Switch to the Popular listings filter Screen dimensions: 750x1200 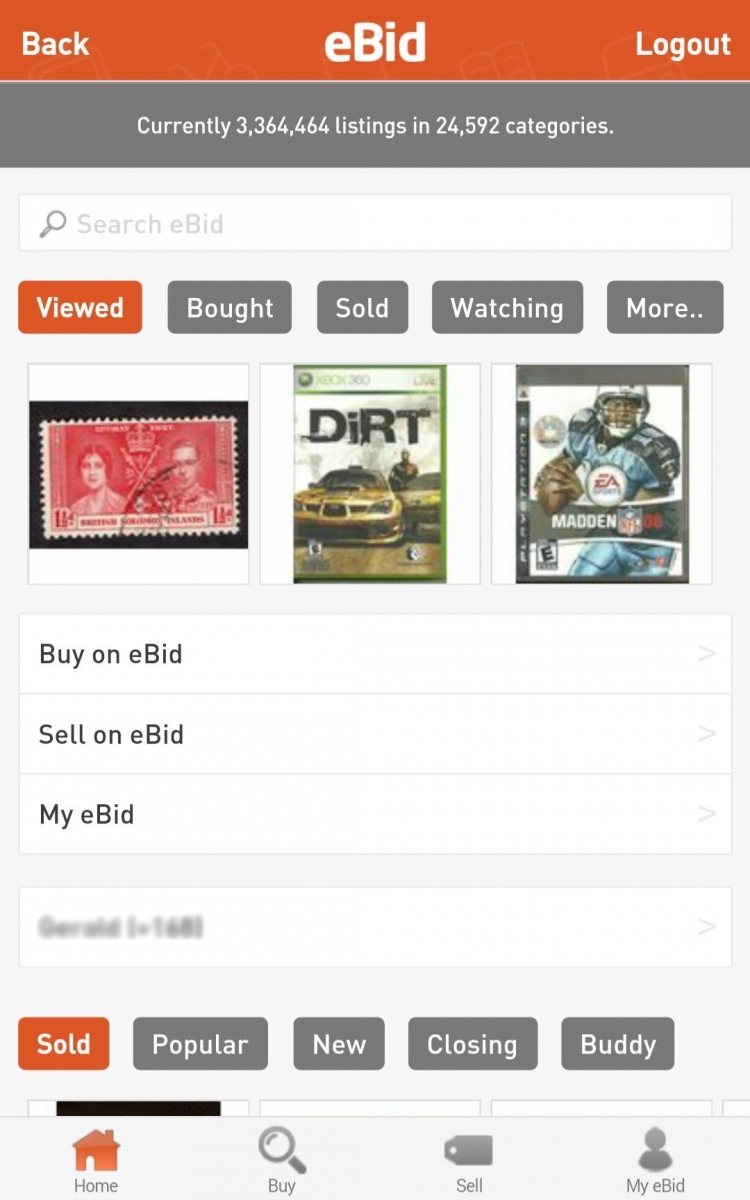(x=200, y=1043)
